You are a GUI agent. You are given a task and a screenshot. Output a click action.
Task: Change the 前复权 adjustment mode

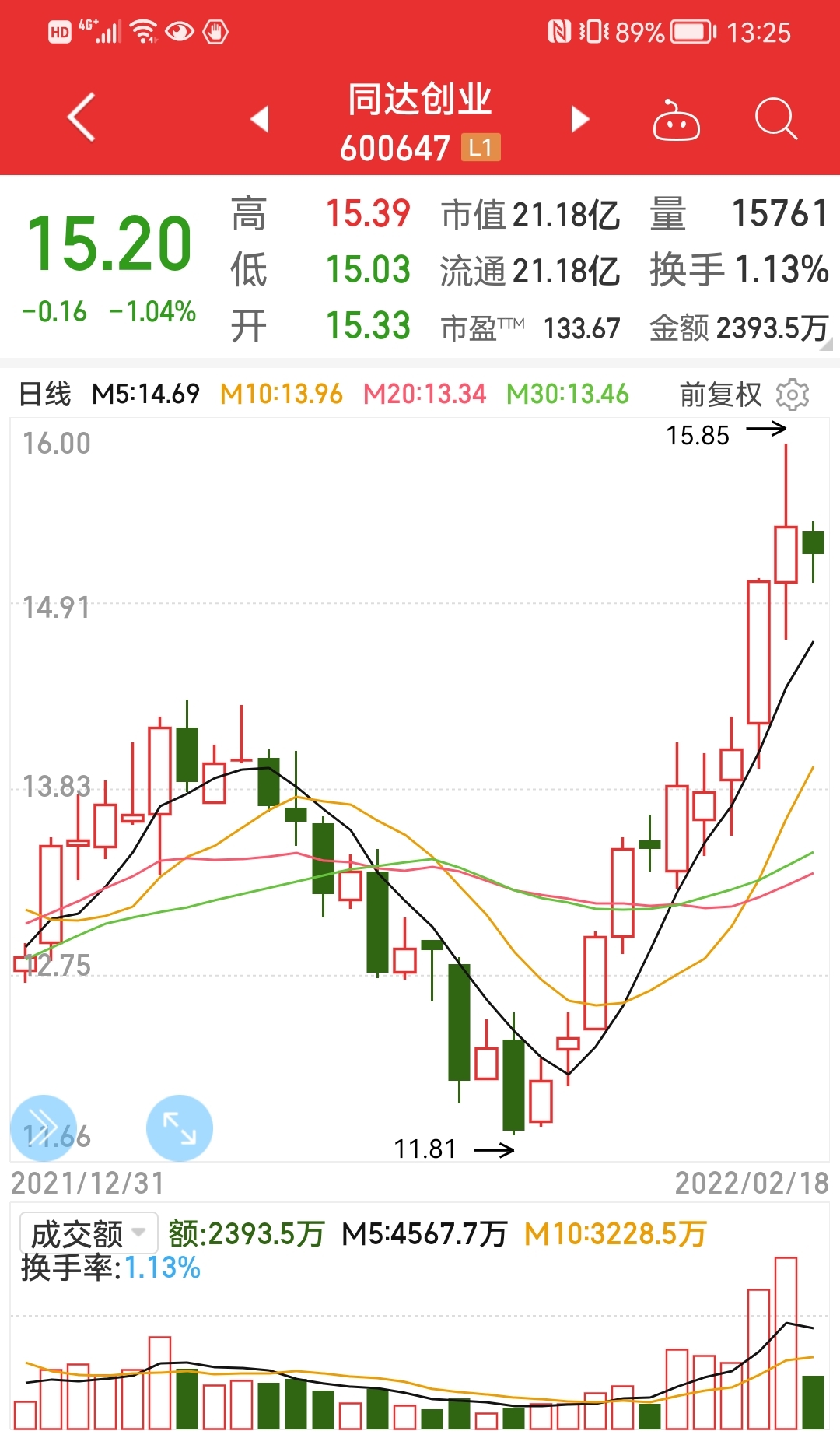(720, 395)
